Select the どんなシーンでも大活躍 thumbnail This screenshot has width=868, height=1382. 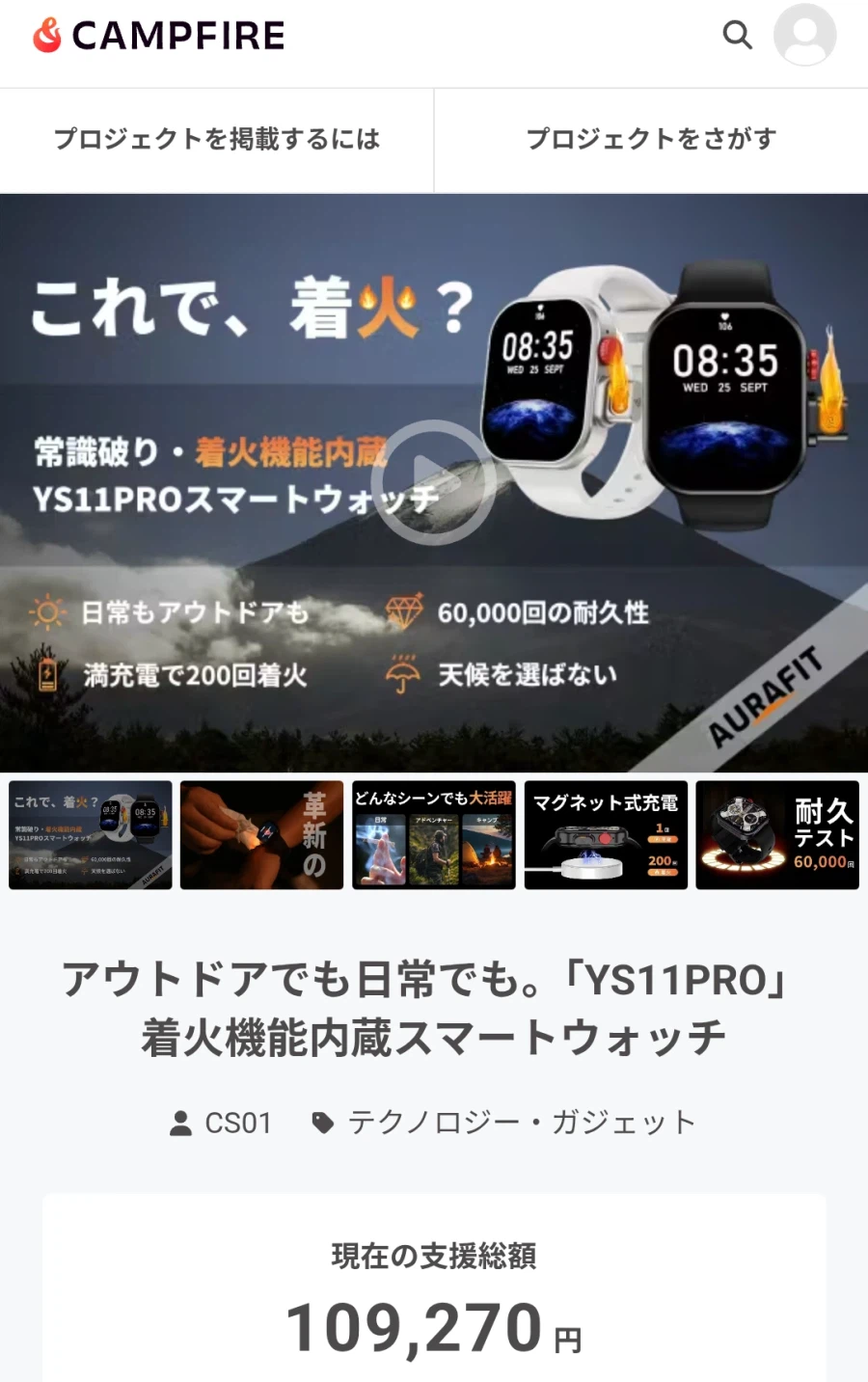[x=433, y=835]
